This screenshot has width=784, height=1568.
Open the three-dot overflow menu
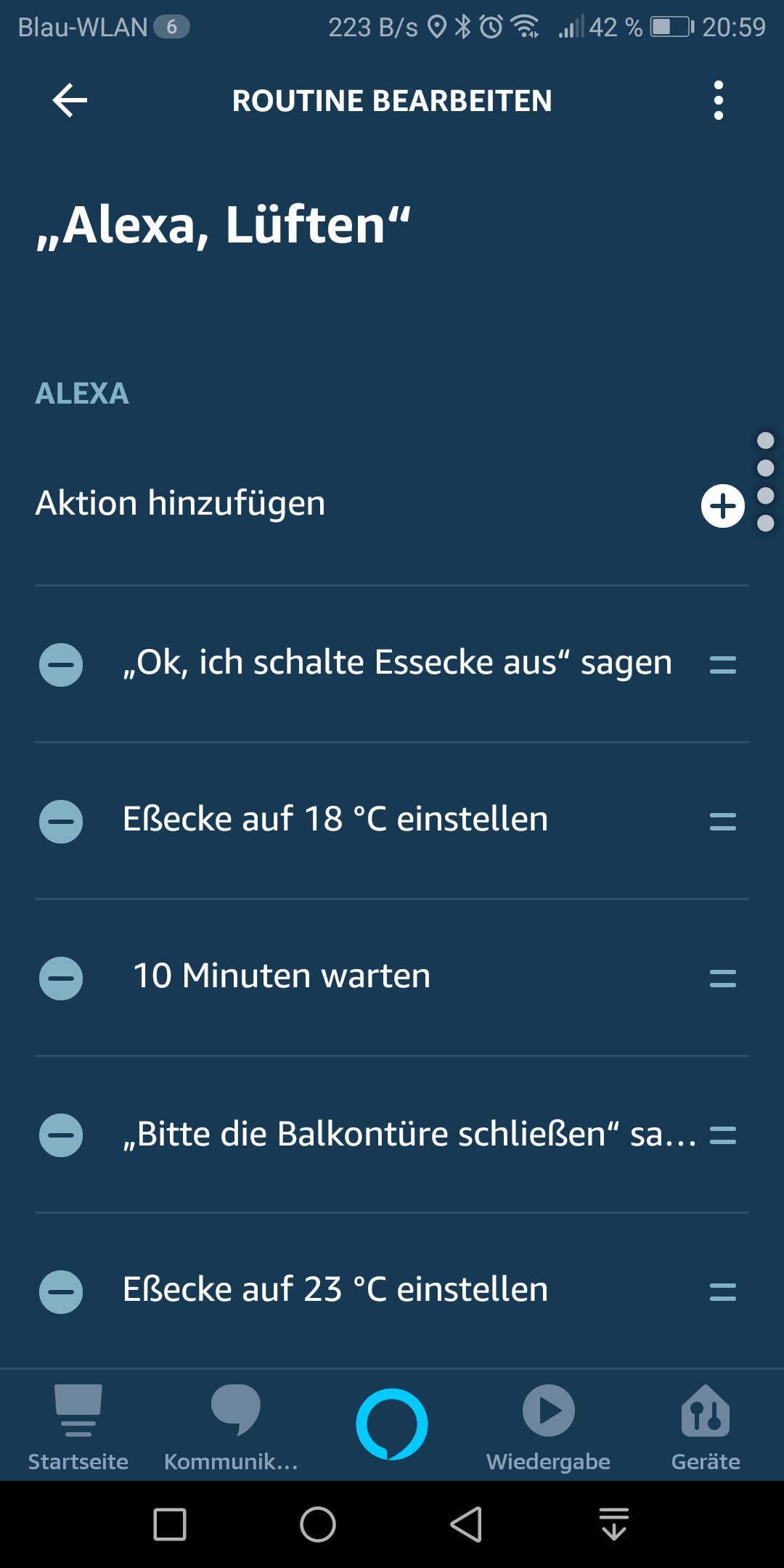tap(718, 100)
